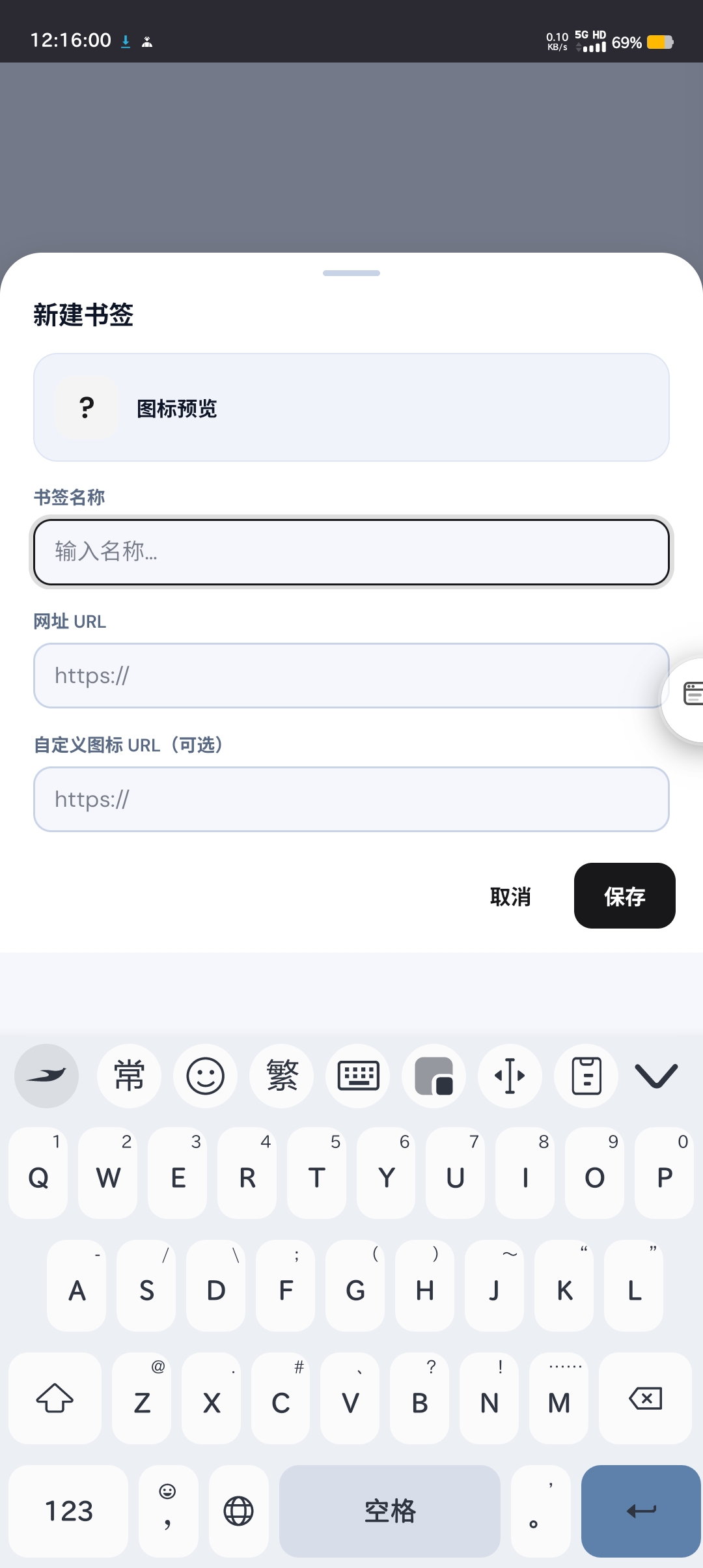Tap the 自定义图标 URL field
Viewport: 703px width, 1568px height.
(x=351, y=799)
